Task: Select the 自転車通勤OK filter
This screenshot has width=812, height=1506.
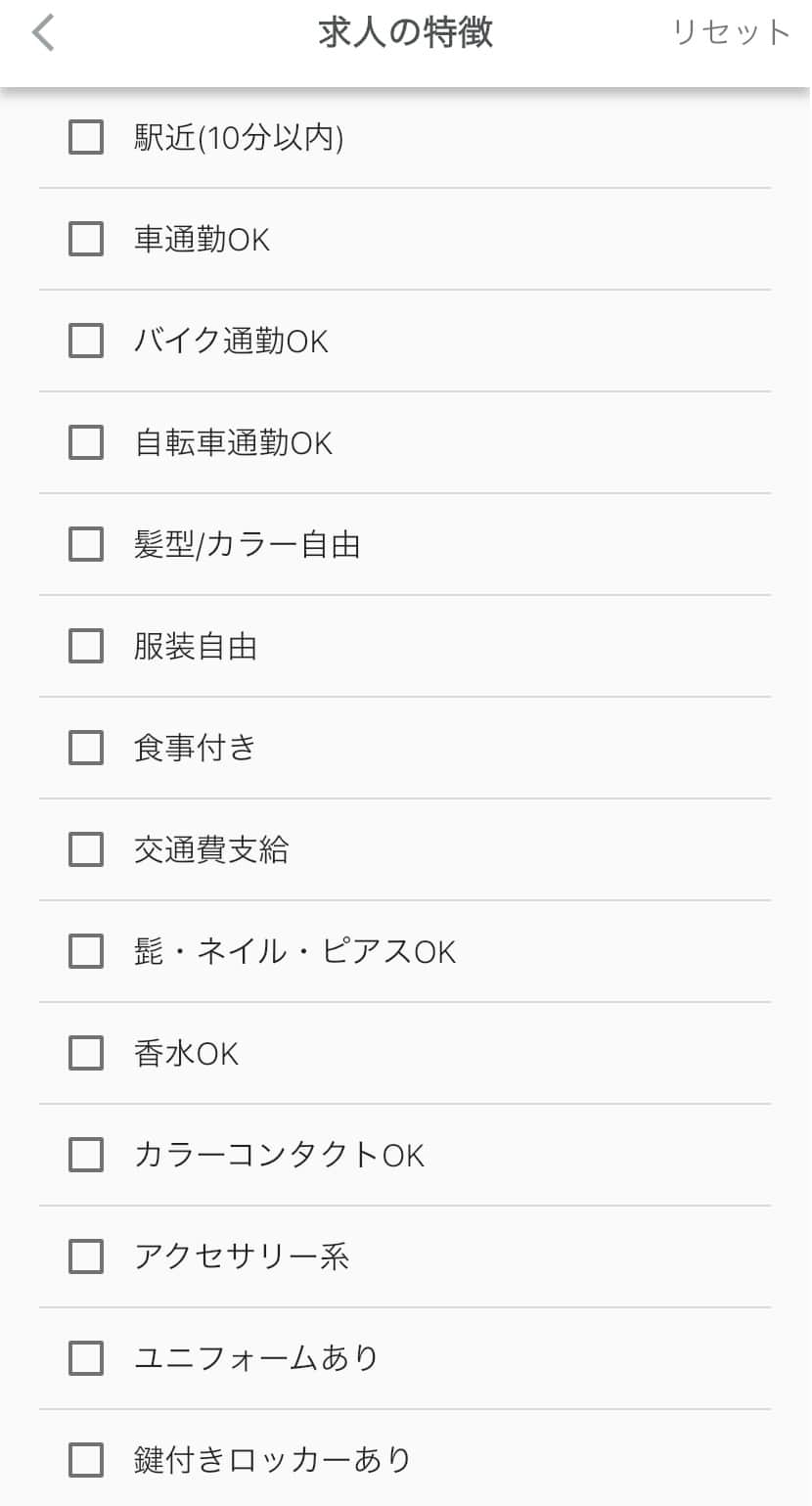Action: pyautogui.click(x=85, y=442)
